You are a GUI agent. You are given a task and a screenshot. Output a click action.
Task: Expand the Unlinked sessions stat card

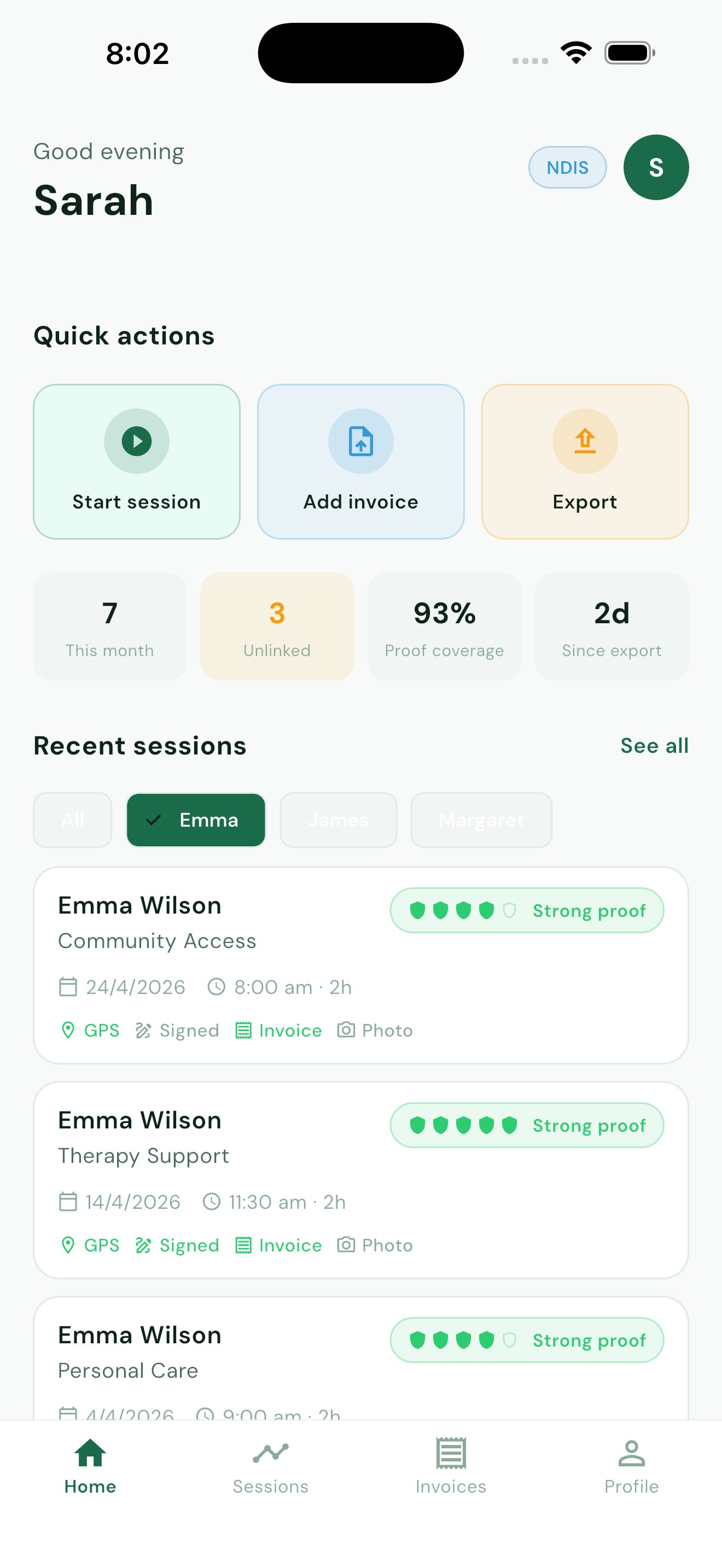[x=277, y=626]
